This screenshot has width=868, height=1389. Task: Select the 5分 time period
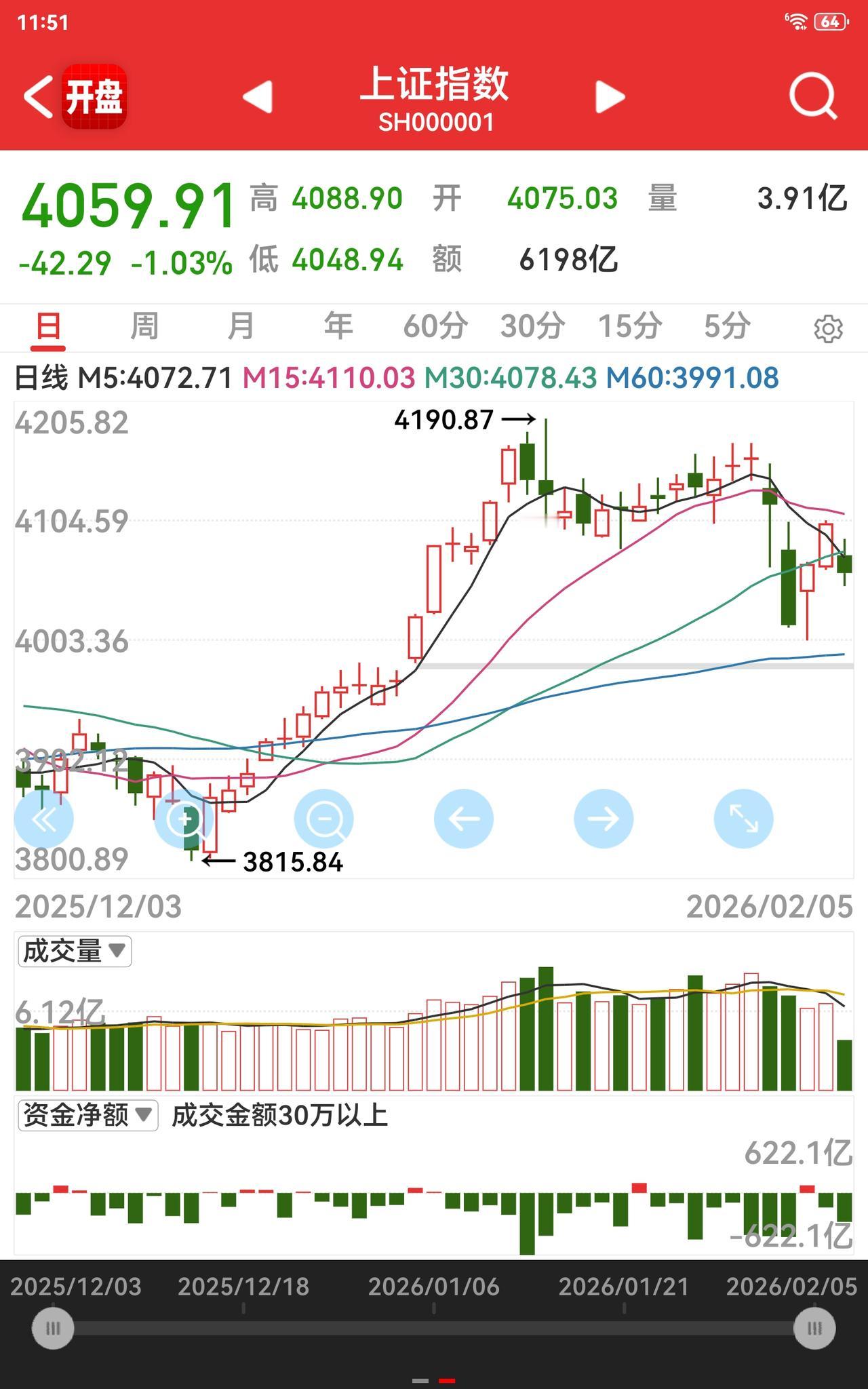click(727, 327)
